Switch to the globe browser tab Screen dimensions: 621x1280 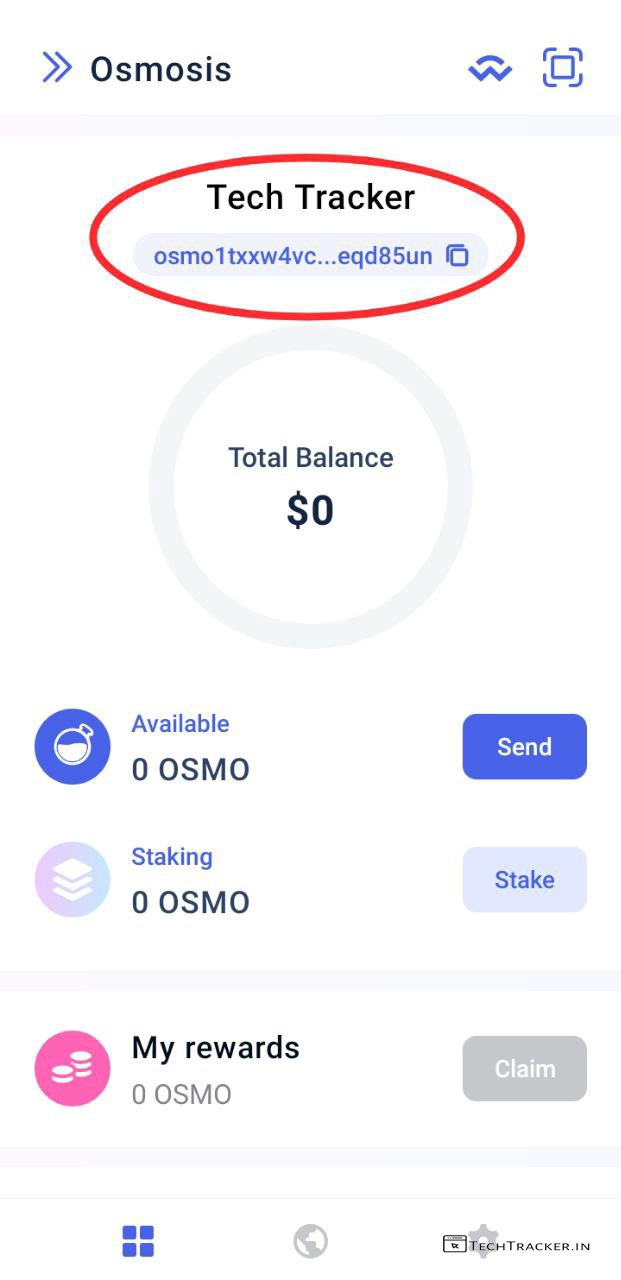[x=311, y=1241]
